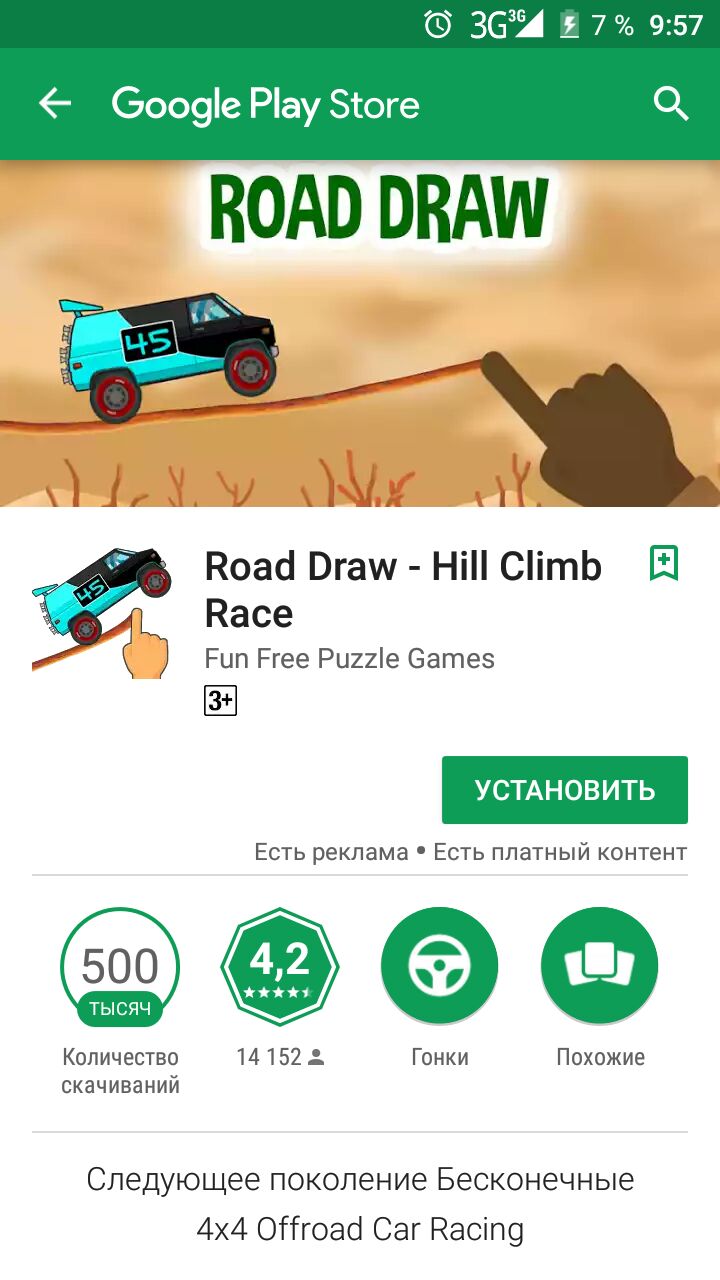This screenshot has height=1280, width=720.
Task: Open developer Fun Free Puzzle Games
Action: pos(349,659)
